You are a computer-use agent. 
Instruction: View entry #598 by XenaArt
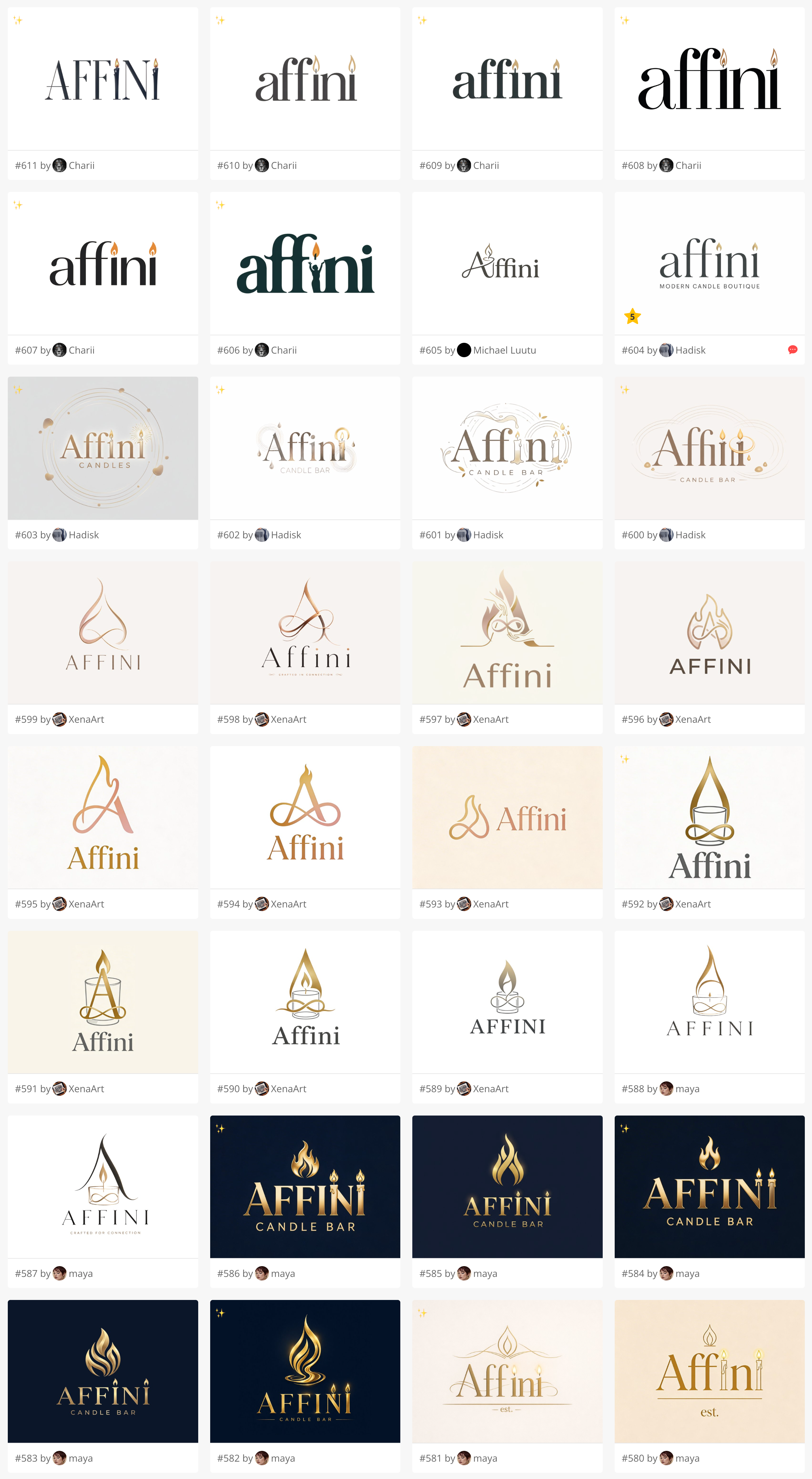(x=305, y=633)
